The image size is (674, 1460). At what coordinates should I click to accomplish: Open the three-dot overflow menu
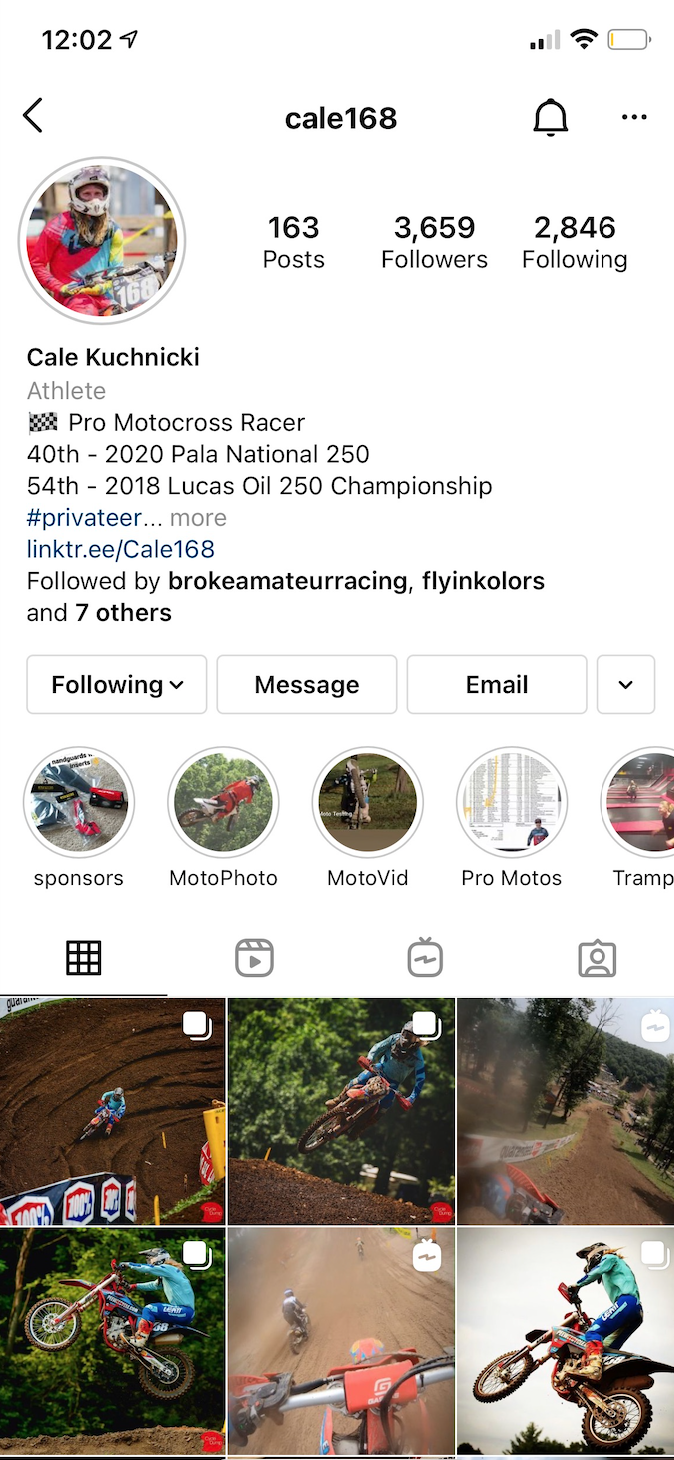click(634, 117)
